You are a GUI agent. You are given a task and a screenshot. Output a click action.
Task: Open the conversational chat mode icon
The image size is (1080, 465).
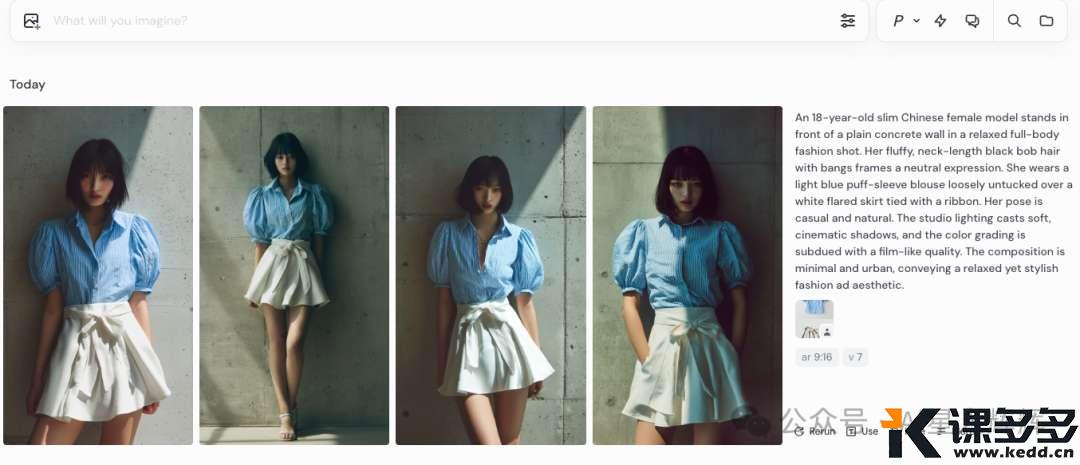(x=972, y=21)
